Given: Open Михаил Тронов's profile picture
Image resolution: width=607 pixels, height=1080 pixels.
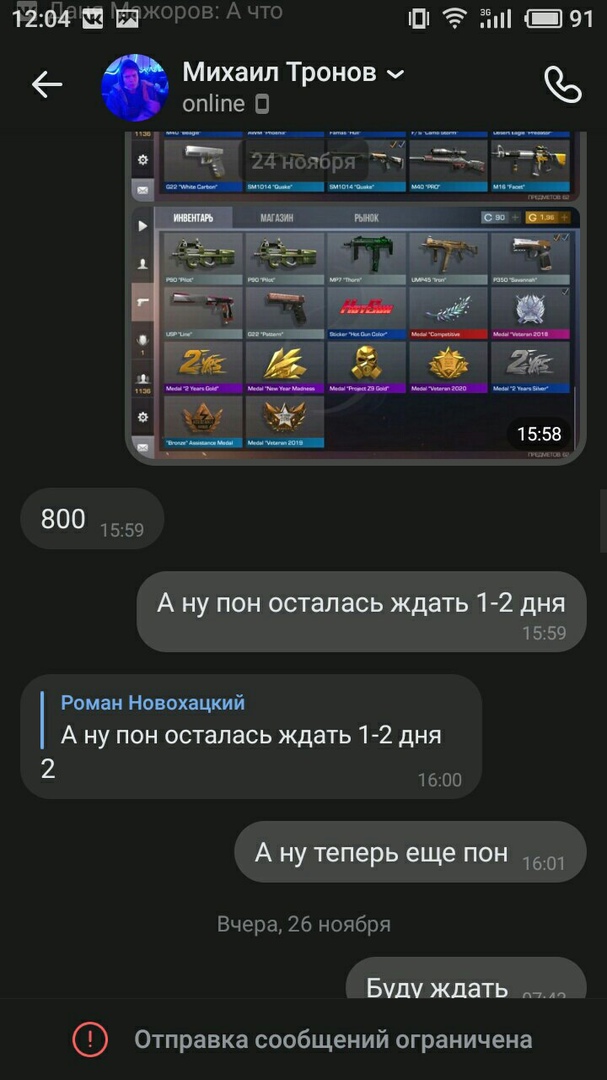Looking at the screenshot, I should pos(135,87).
